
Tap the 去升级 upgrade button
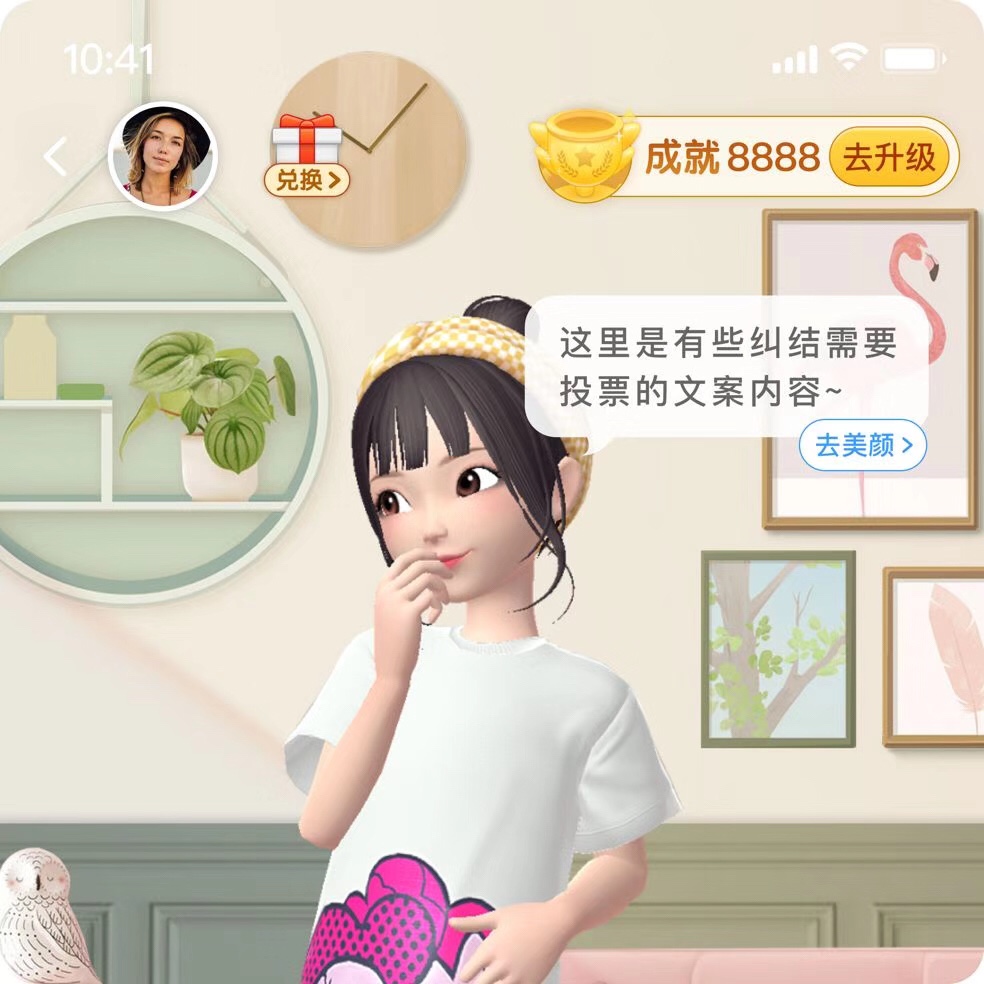[x=888, y=158]
